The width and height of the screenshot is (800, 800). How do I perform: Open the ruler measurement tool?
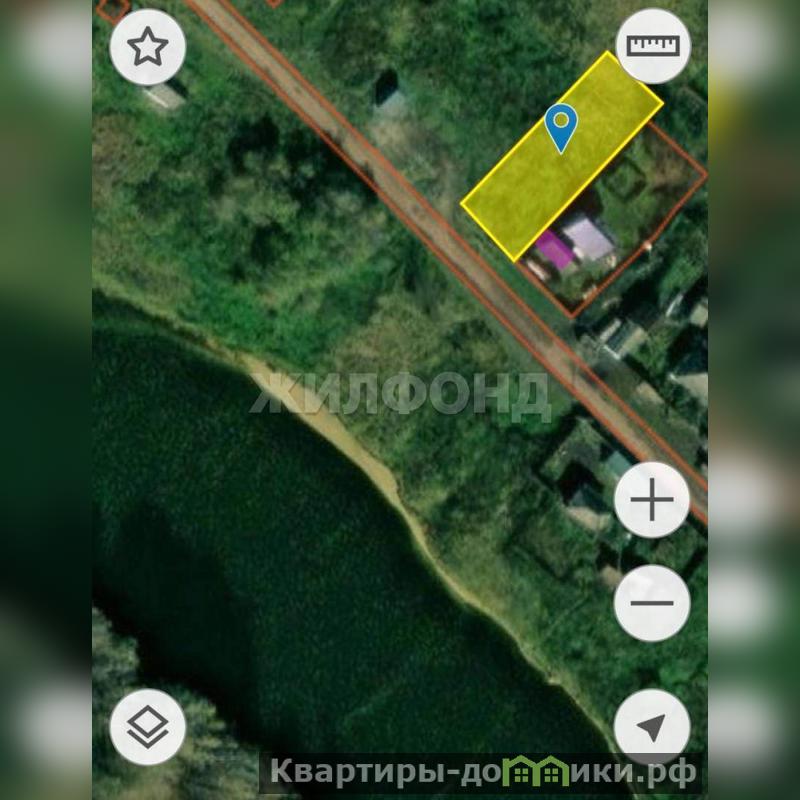click(x=652, y=46)
